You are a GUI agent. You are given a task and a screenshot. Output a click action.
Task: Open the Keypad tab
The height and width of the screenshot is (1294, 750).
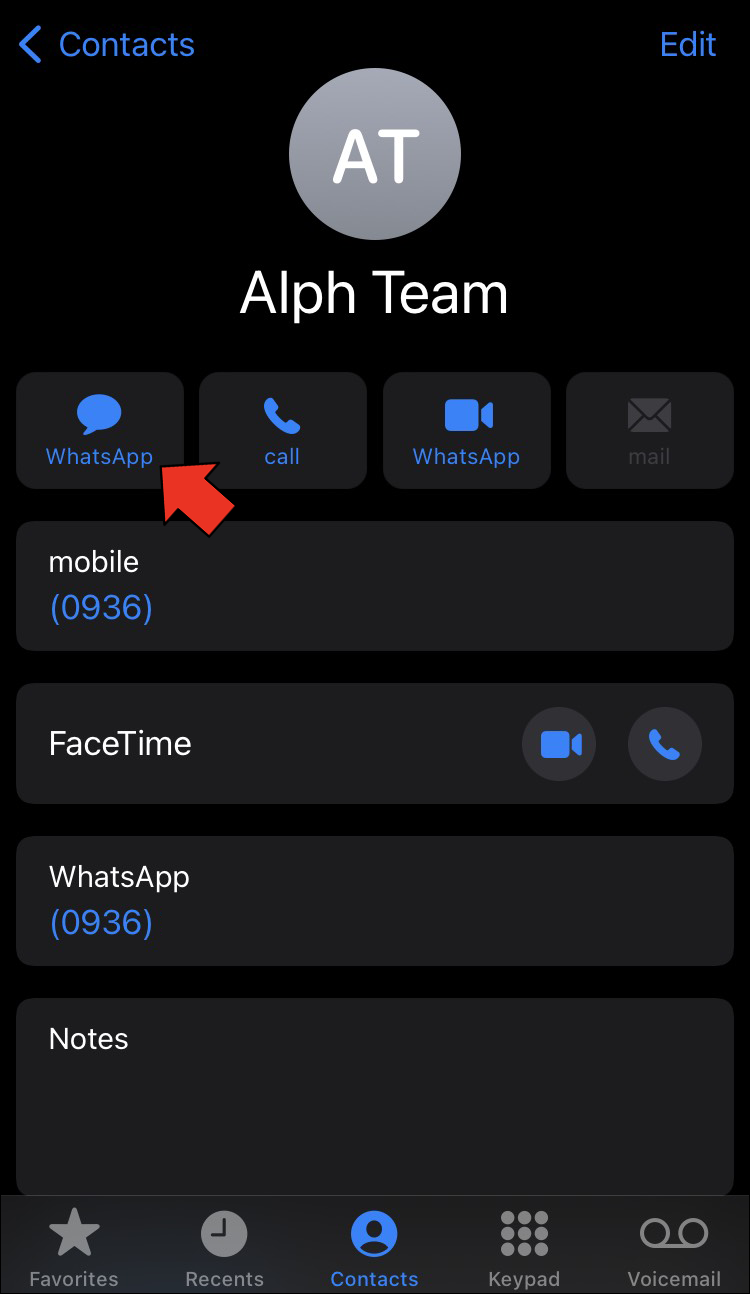pyautogui.click(x=524, y=1248)
